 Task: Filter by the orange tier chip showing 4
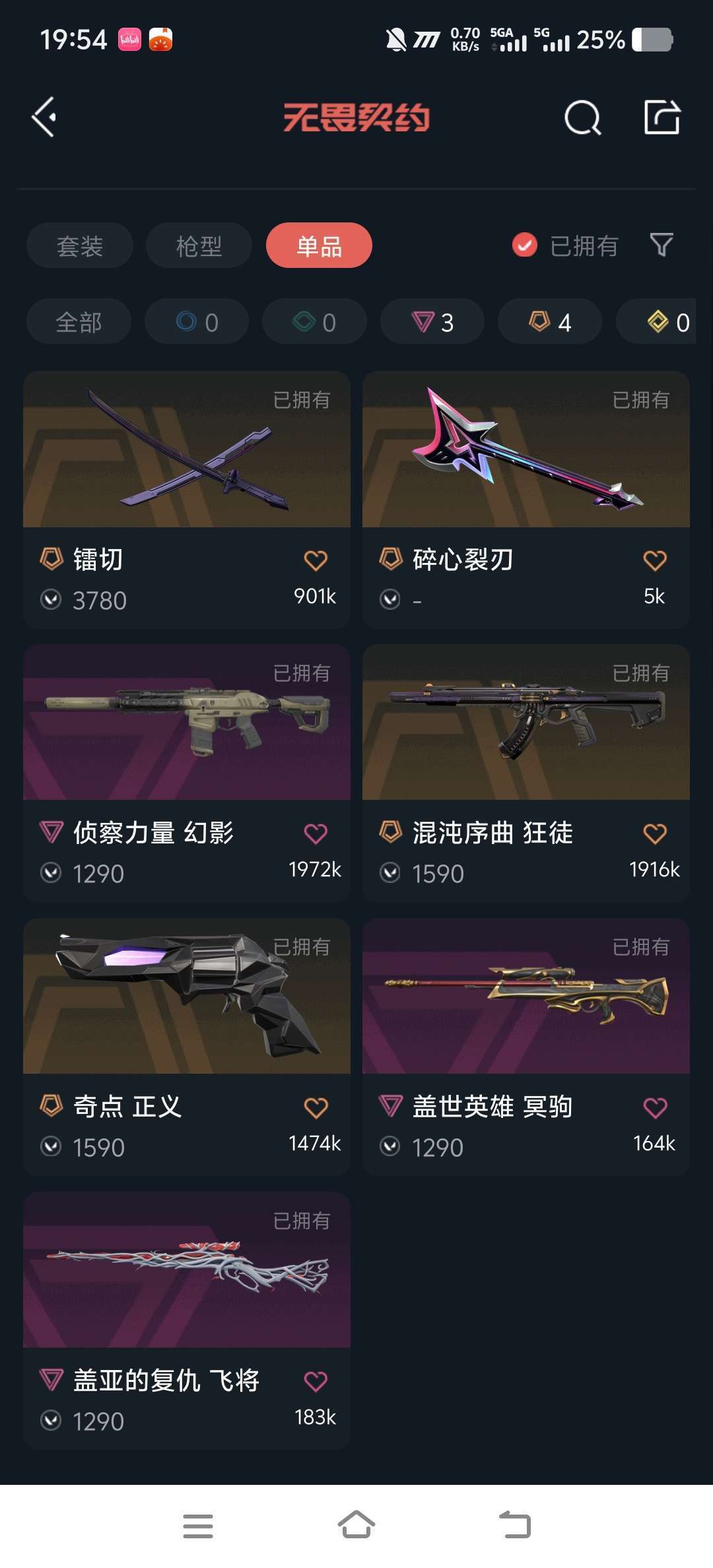pos(549,322)
